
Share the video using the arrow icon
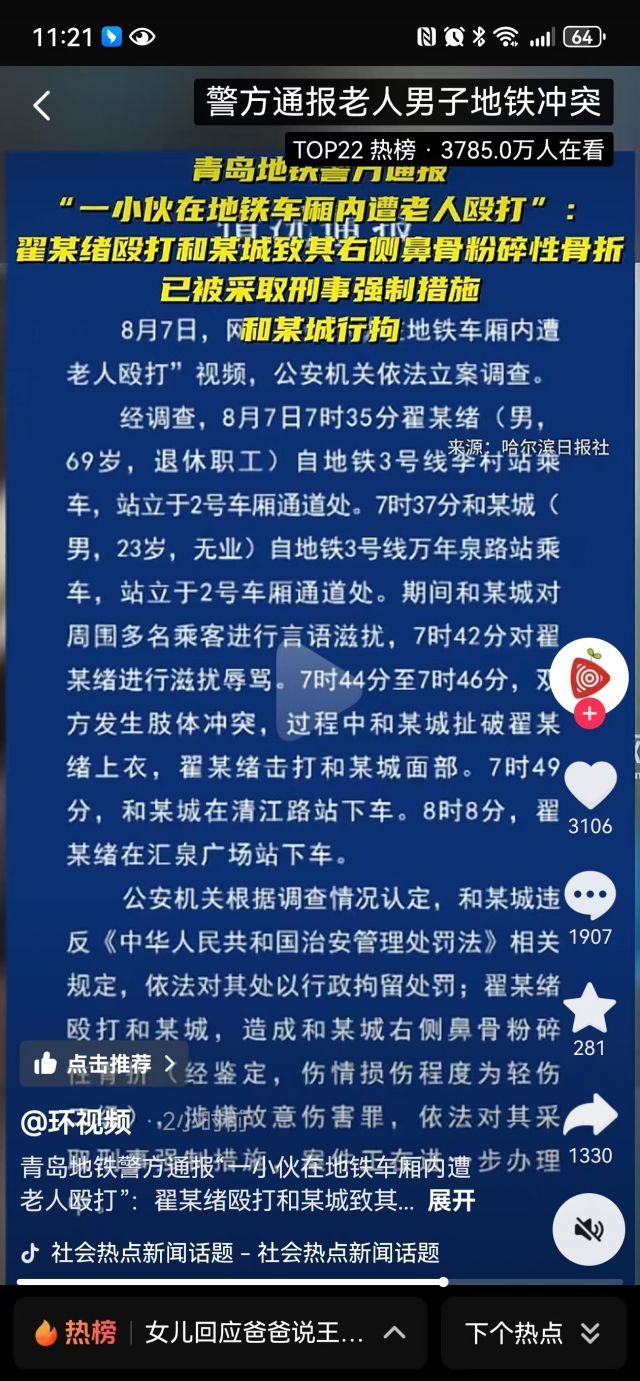point(590,1116)
